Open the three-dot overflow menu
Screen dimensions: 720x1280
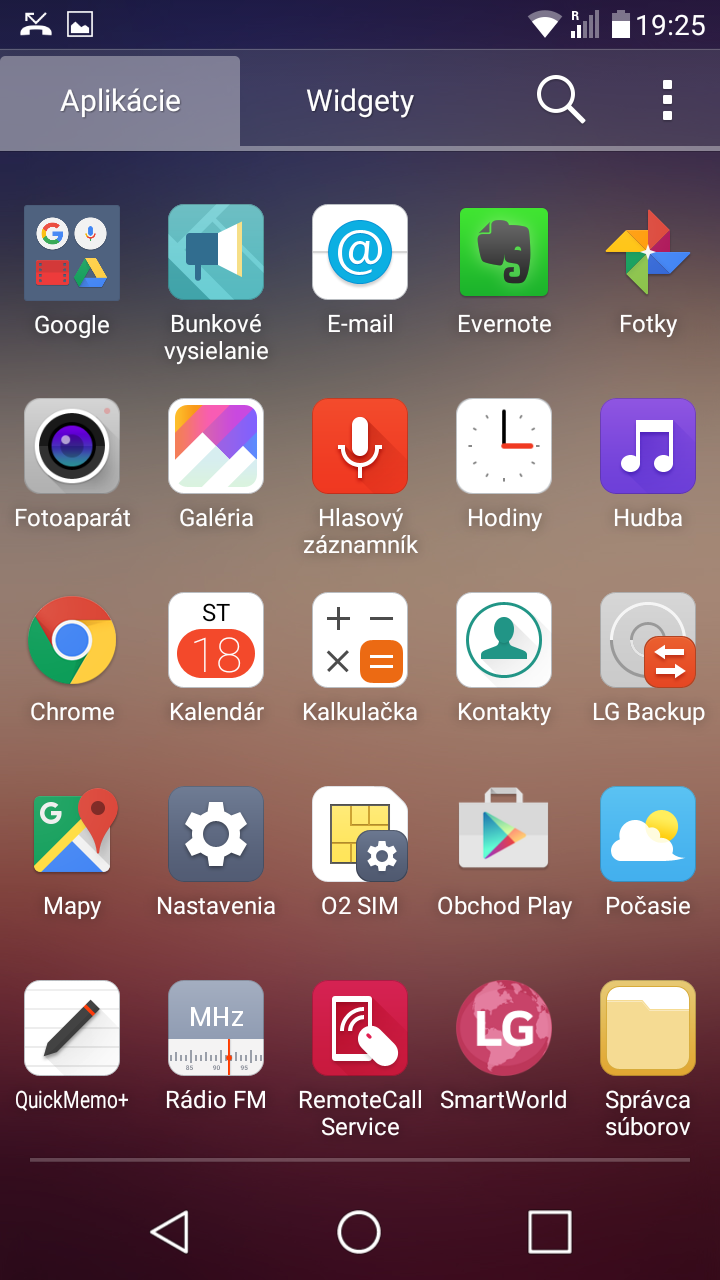pyautogui.click(x=667, y=100)
